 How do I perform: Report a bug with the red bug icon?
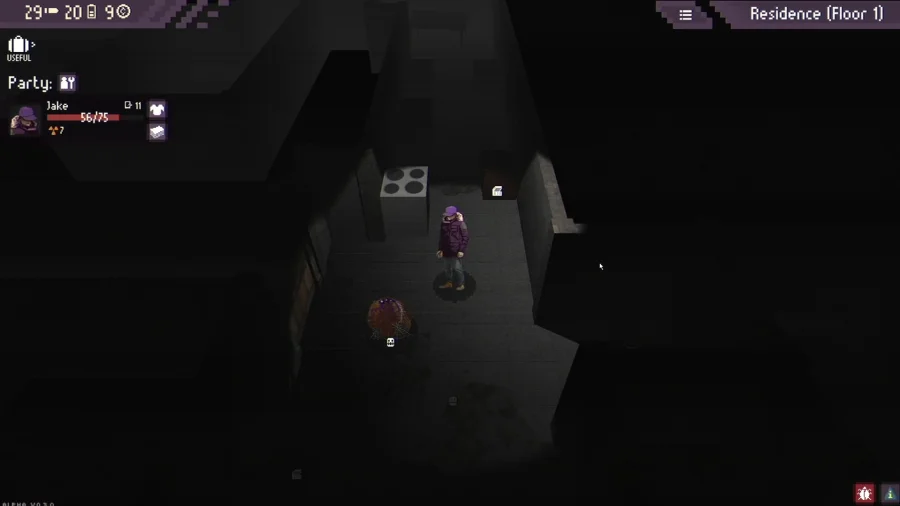pos(864,493)
